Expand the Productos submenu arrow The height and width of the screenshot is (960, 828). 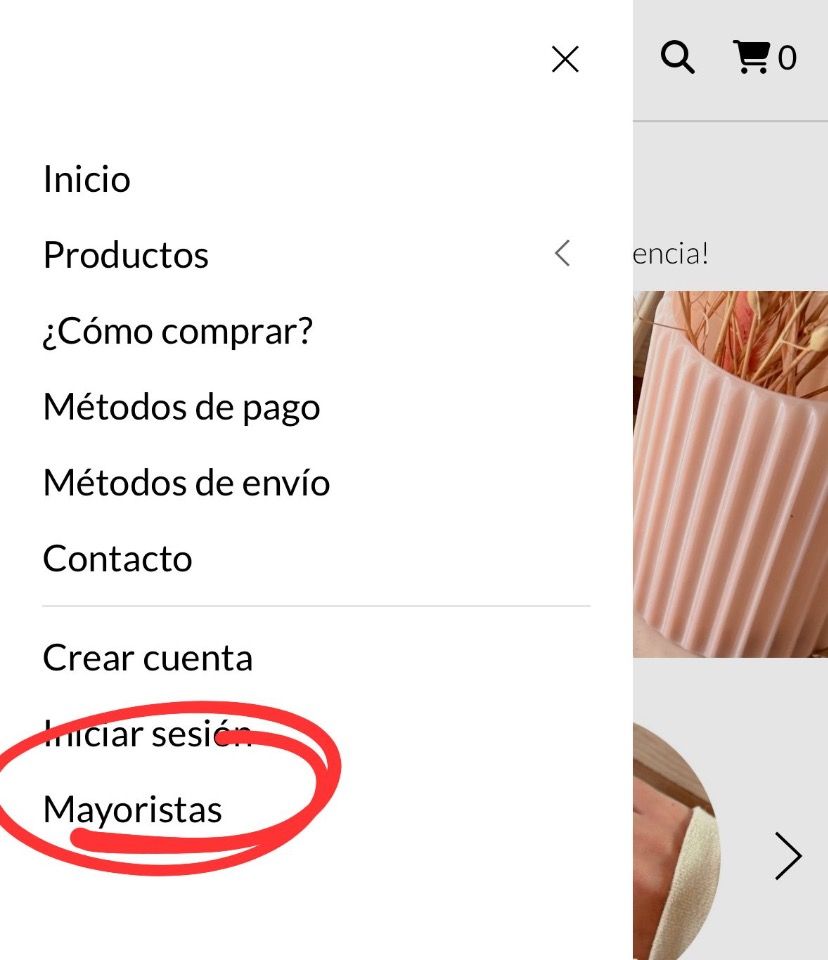[562, 254]
